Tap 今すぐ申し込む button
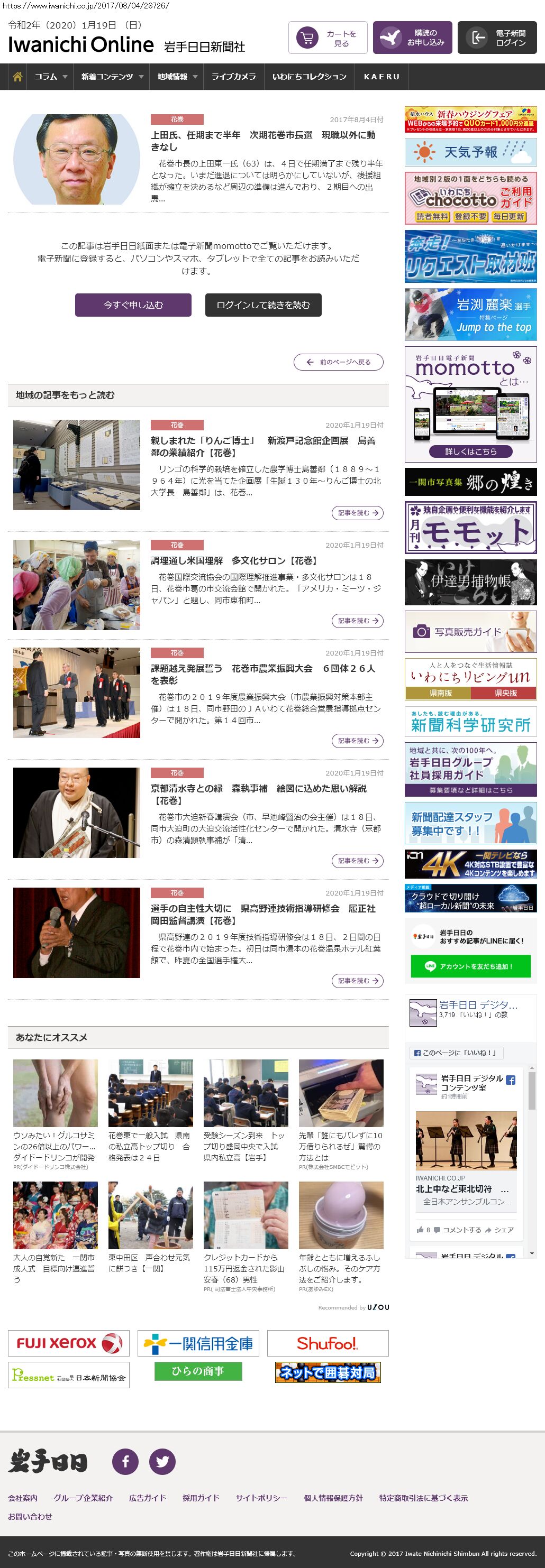This screenshot has width=545, height=1568. (133, 305)
